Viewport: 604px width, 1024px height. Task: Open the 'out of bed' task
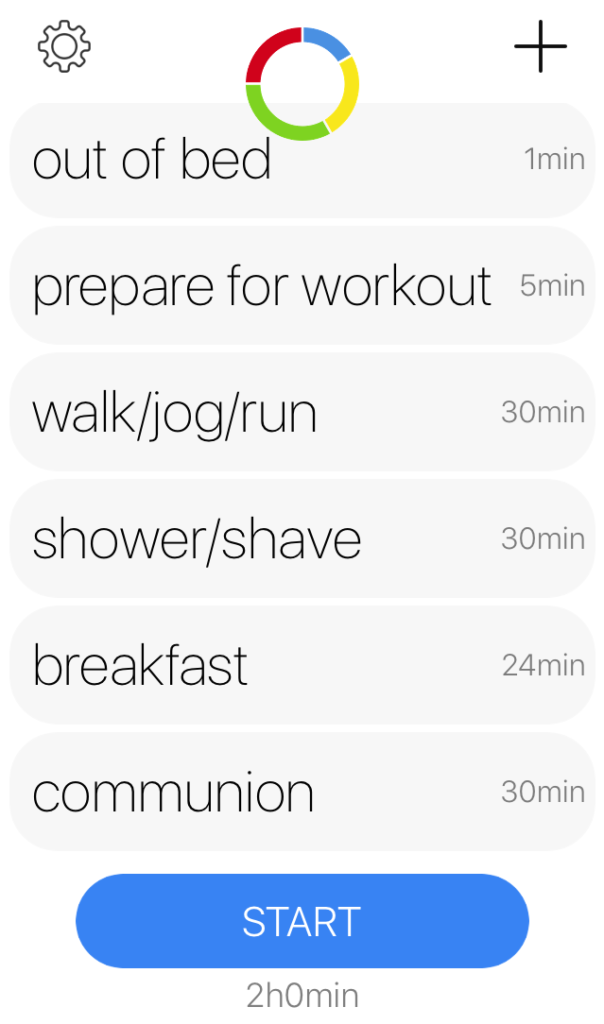click(x=302, y=160)
